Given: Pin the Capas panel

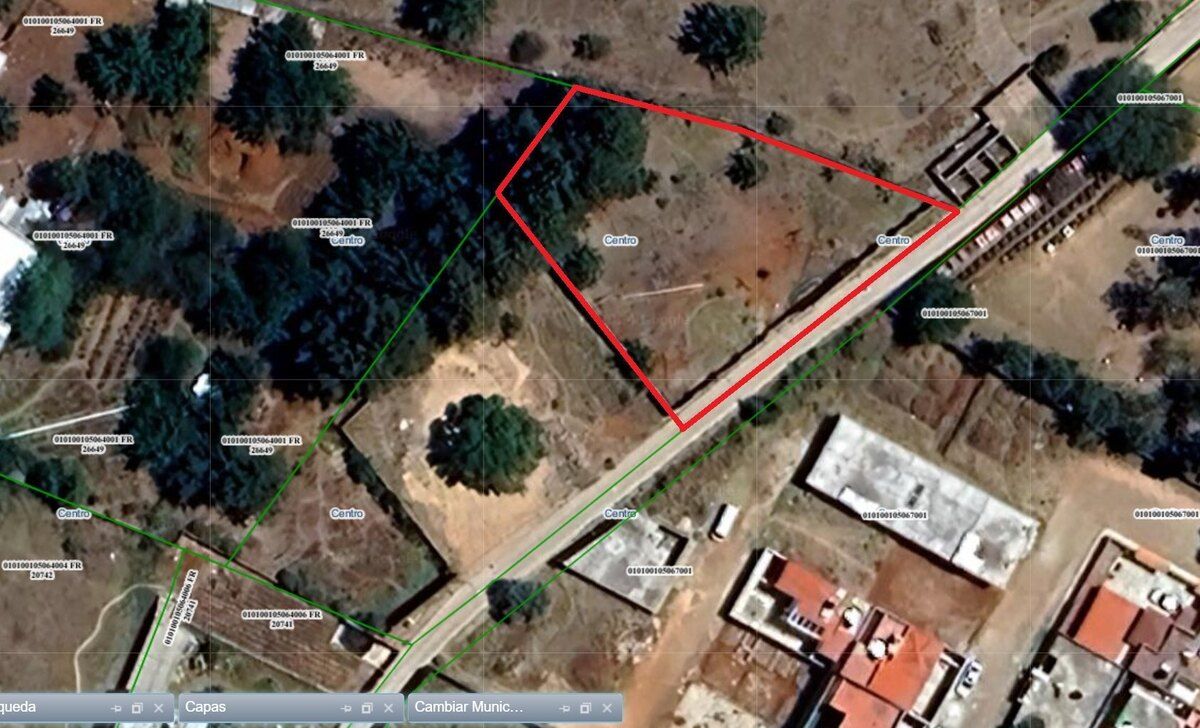Looking at the screenshot, I should click(x=346, y=708).
